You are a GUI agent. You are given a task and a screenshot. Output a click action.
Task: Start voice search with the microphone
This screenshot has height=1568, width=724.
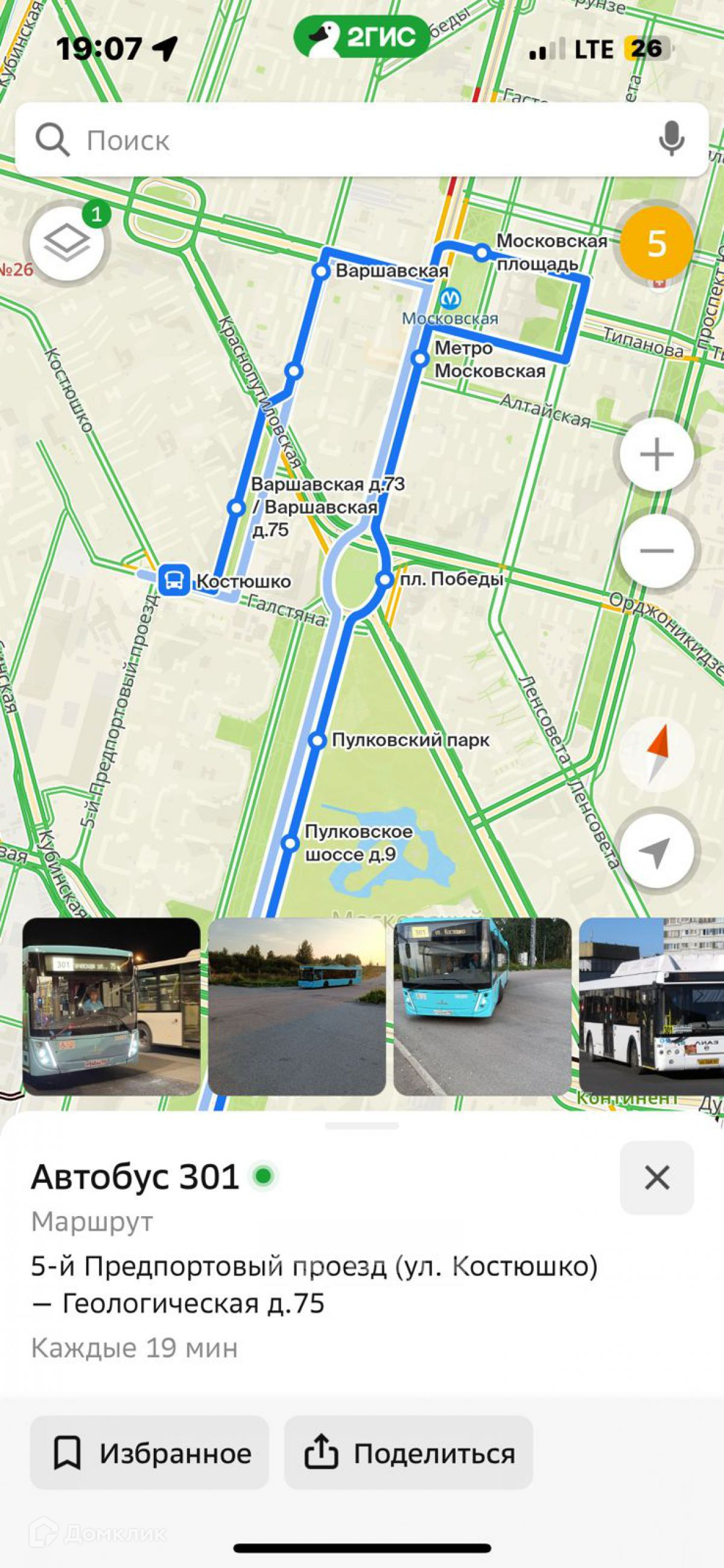(x=671, y=139)
